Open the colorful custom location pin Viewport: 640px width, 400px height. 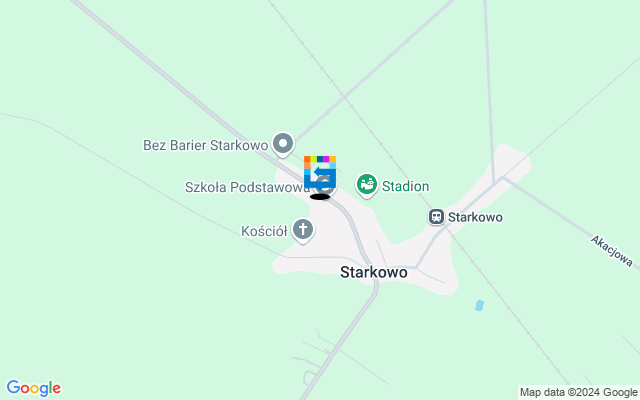pos(320,172)
